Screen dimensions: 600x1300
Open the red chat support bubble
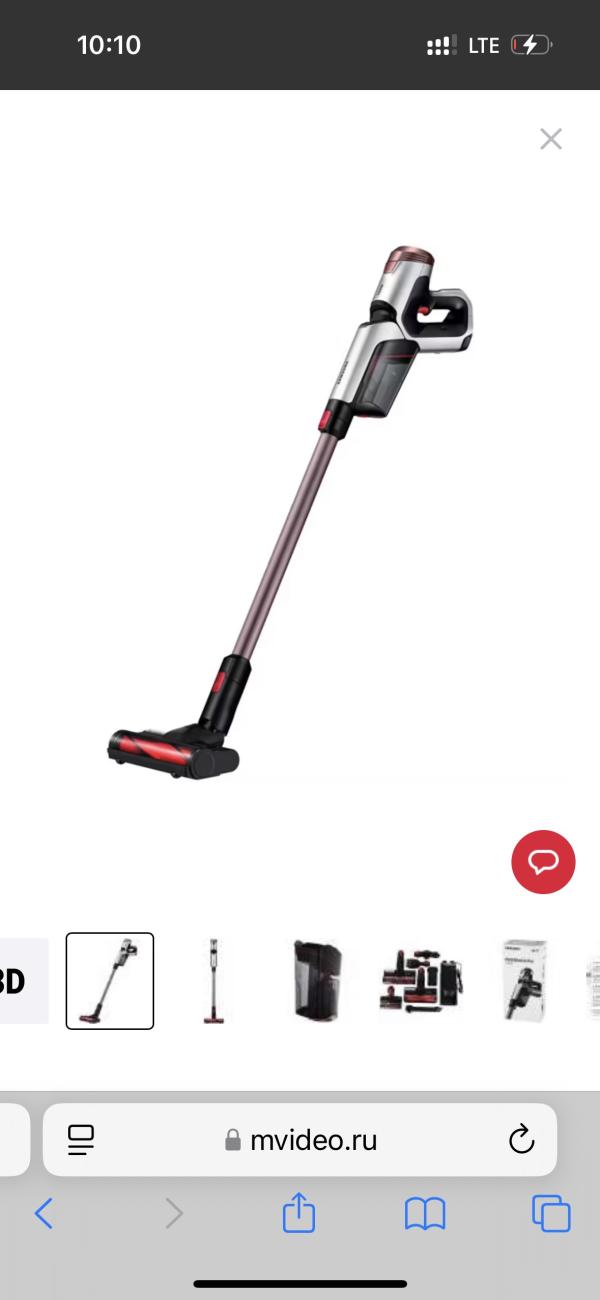click(x=543, y=861)
